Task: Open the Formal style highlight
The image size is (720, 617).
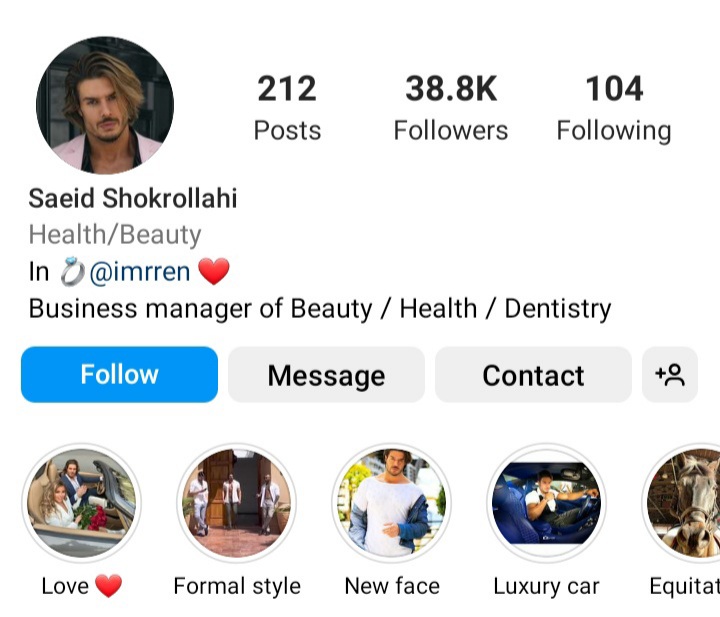Action: [237, 503]
